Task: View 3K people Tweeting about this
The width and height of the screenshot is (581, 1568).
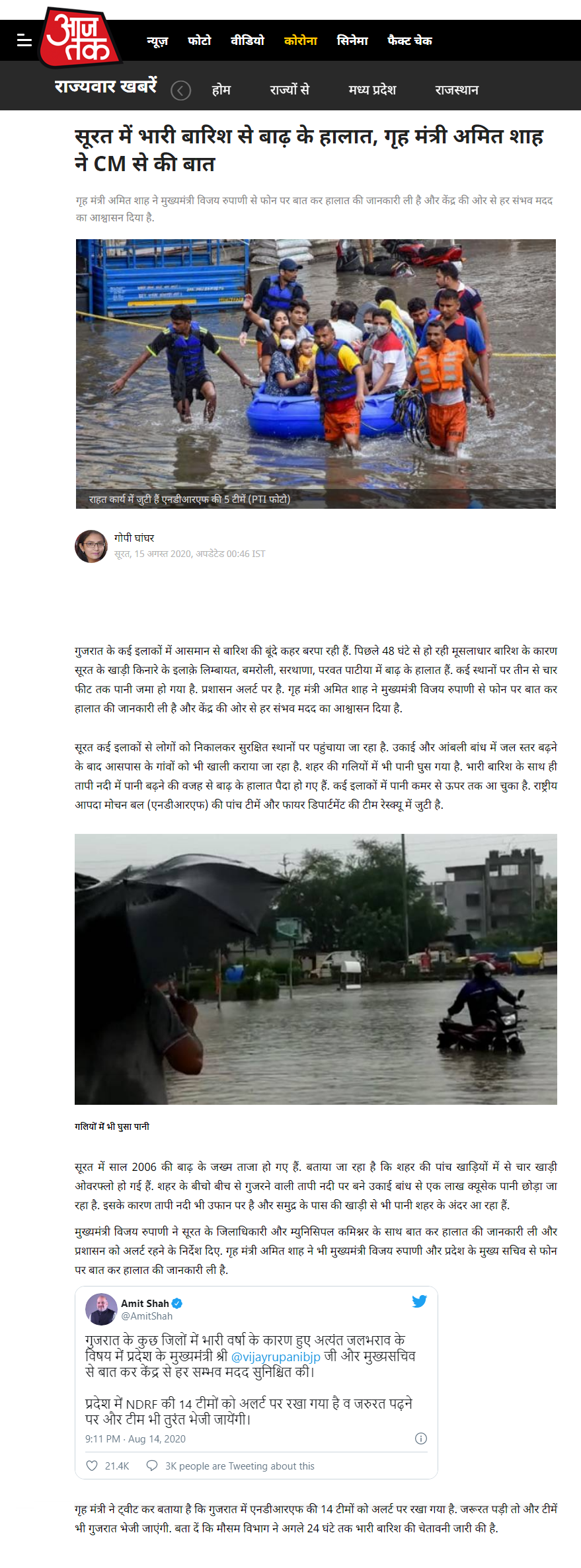Action: coord(239,1466)
